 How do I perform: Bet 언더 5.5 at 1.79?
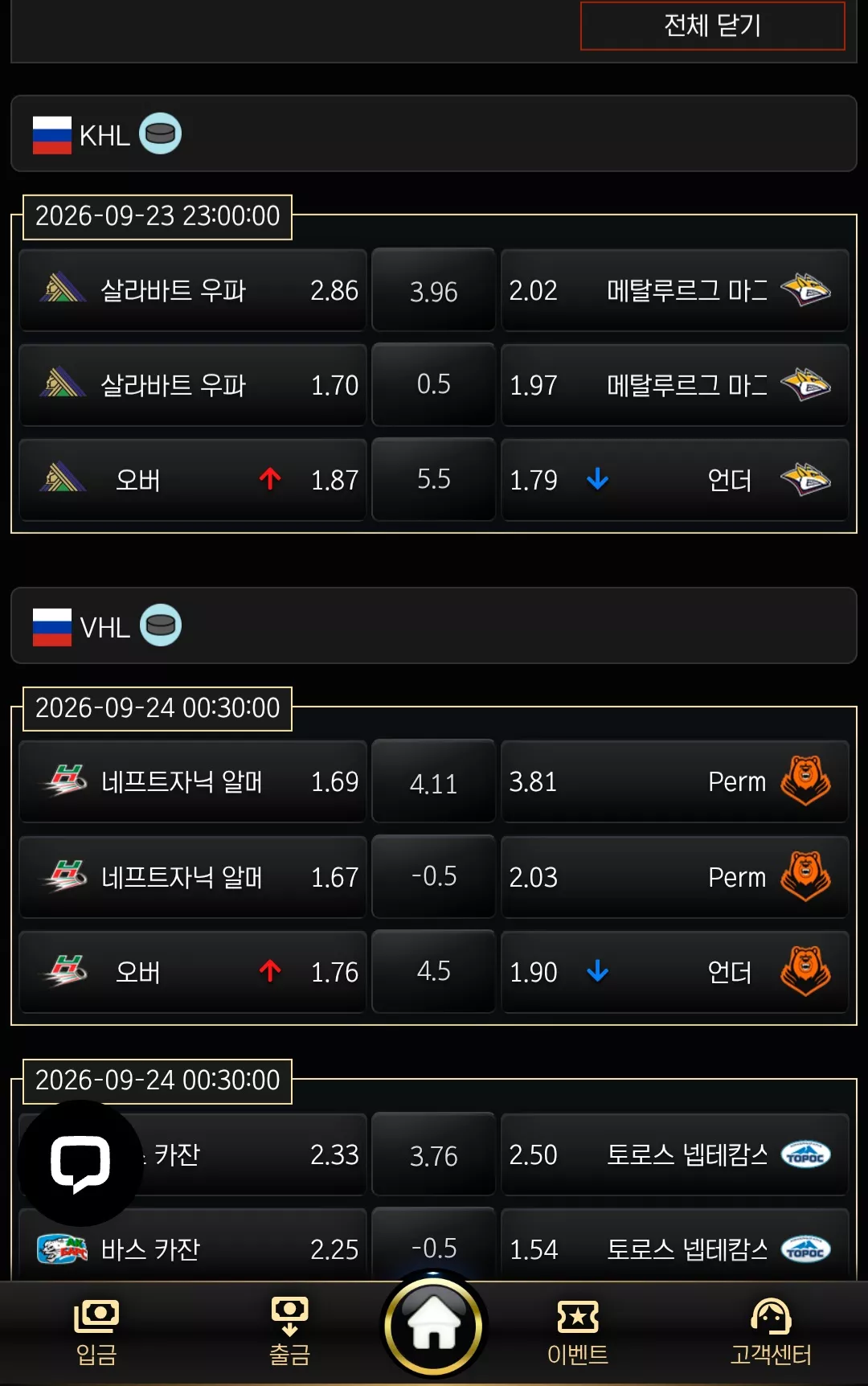[675, 480]
